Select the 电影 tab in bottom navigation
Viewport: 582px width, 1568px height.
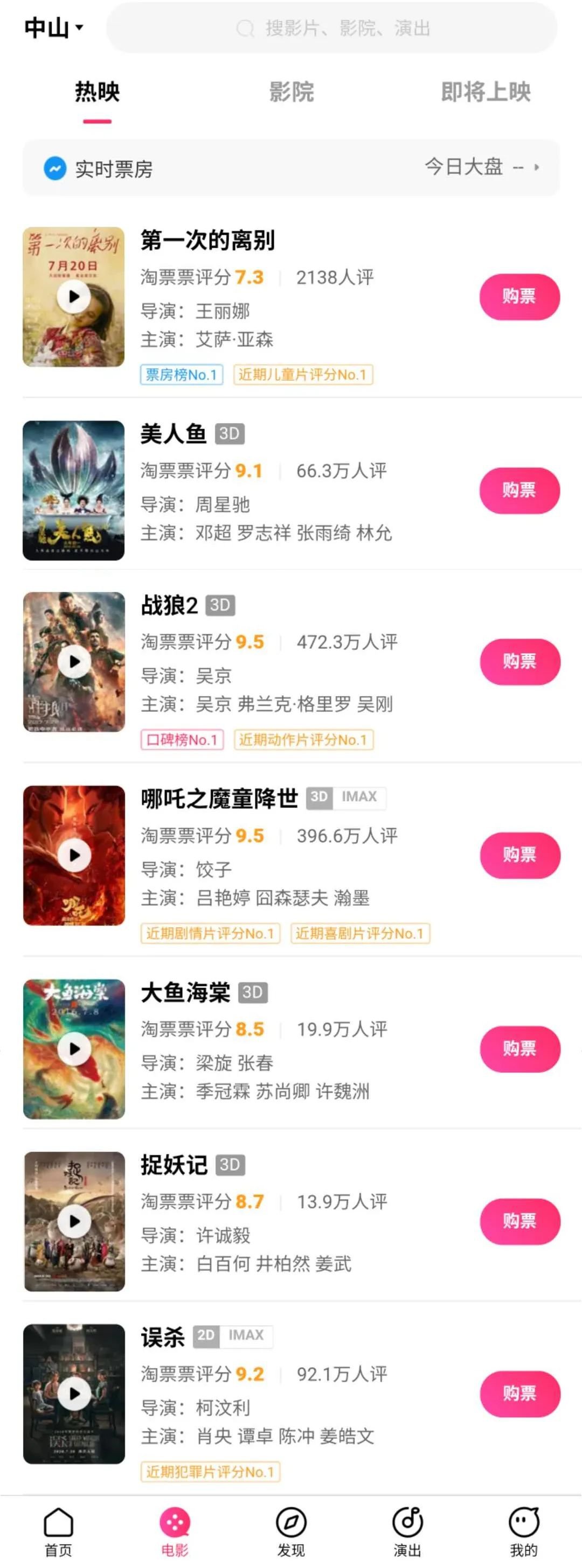(175, 1531)
